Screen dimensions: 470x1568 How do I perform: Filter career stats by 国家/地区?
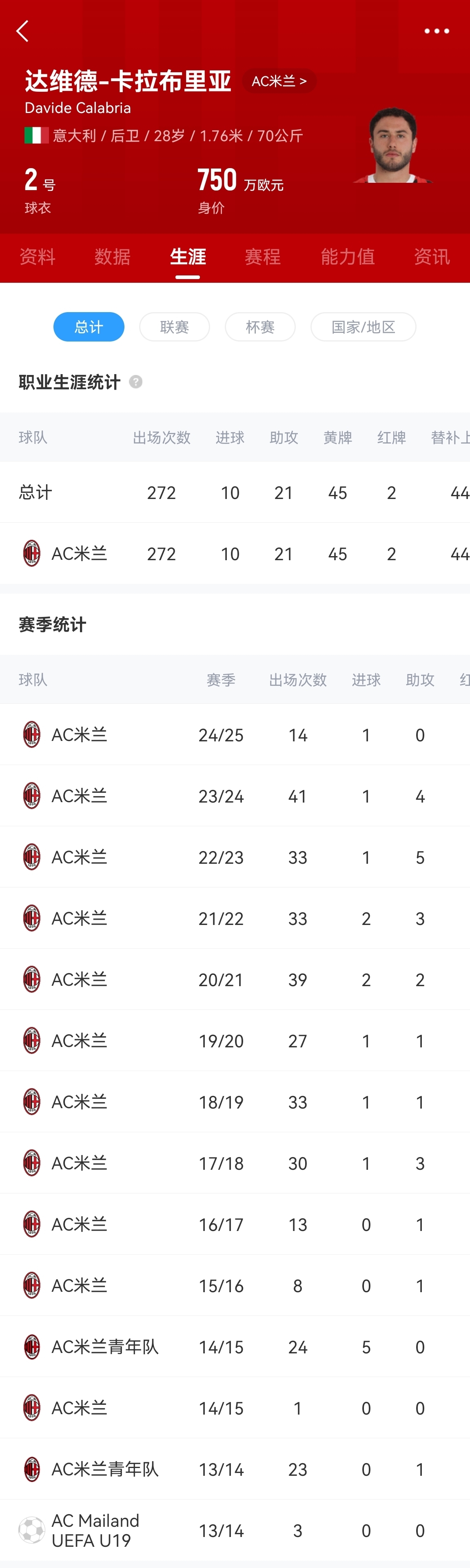pyautogui.click(x=364, y=327)
